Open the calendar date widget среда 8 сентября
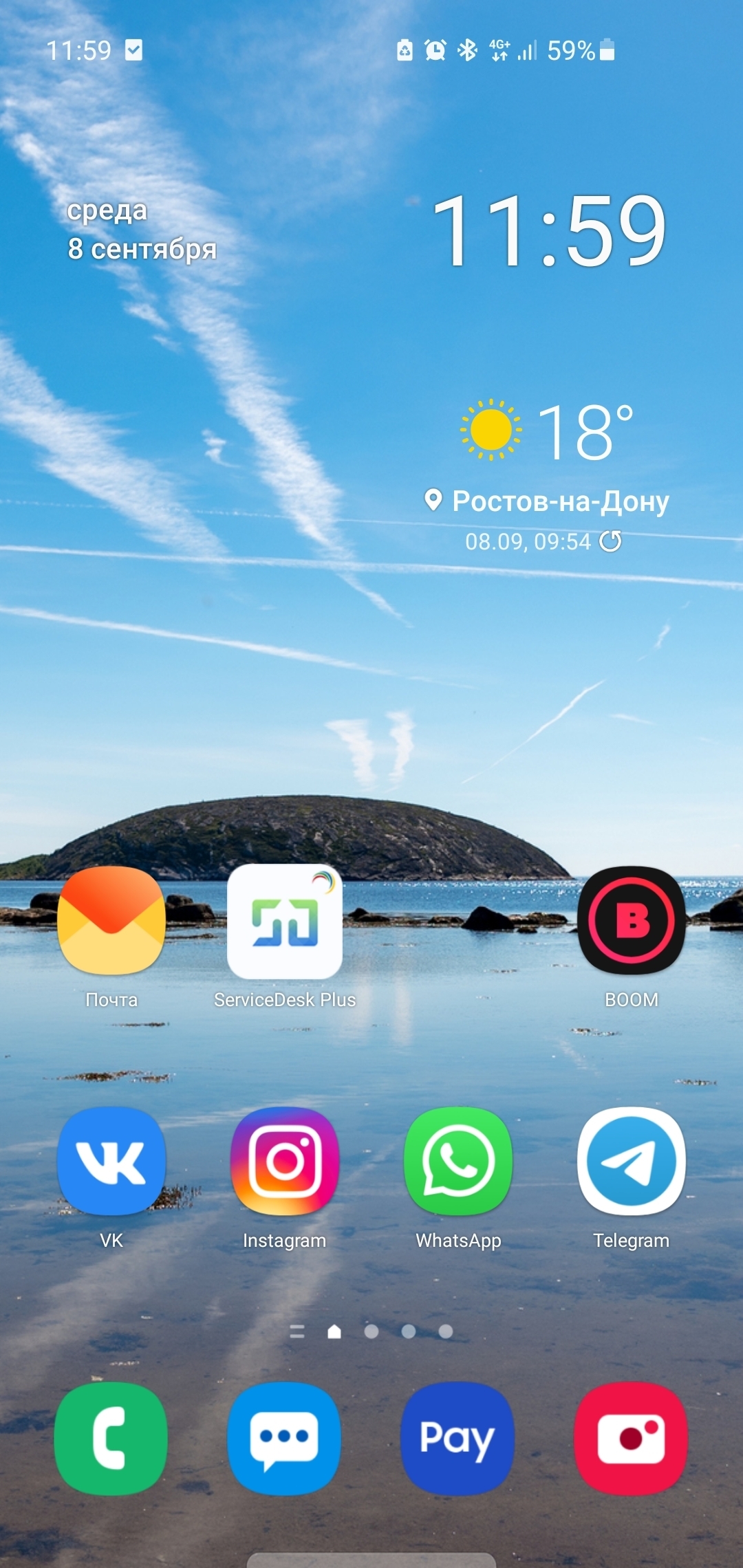 coord(142,230)
